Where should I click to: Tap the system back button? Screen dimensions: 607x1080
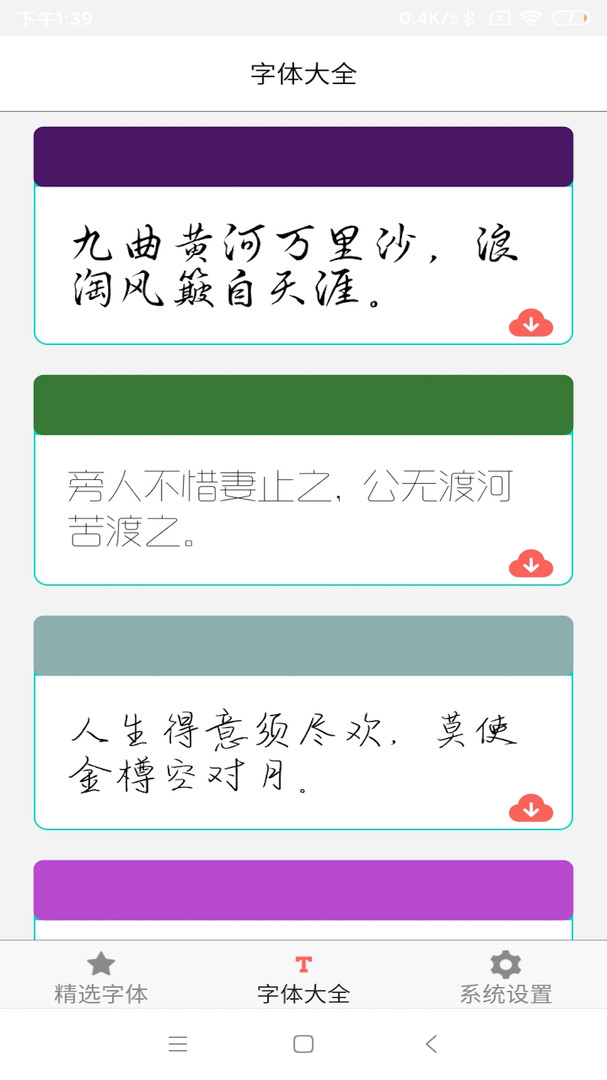point(431,1044)
